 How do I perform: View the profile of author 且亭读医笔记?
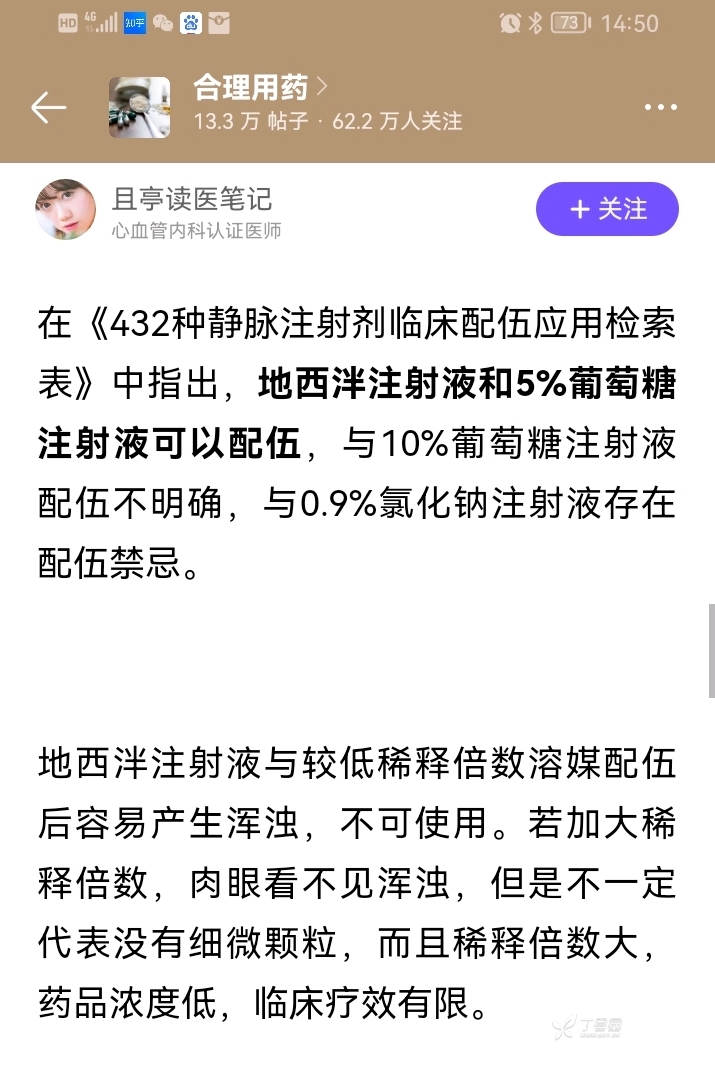pyautogui.click(x=191, y=199)
